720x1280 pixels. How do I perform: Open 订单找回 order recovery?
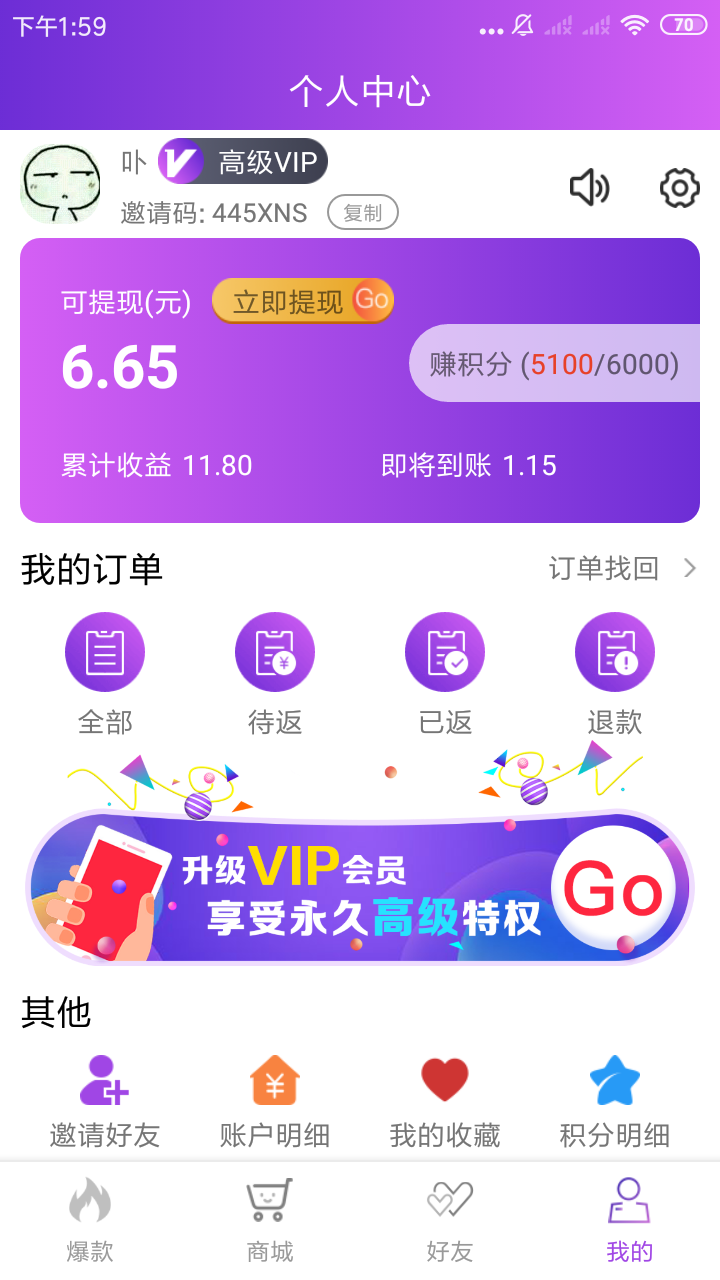click(x=622, y=569)
